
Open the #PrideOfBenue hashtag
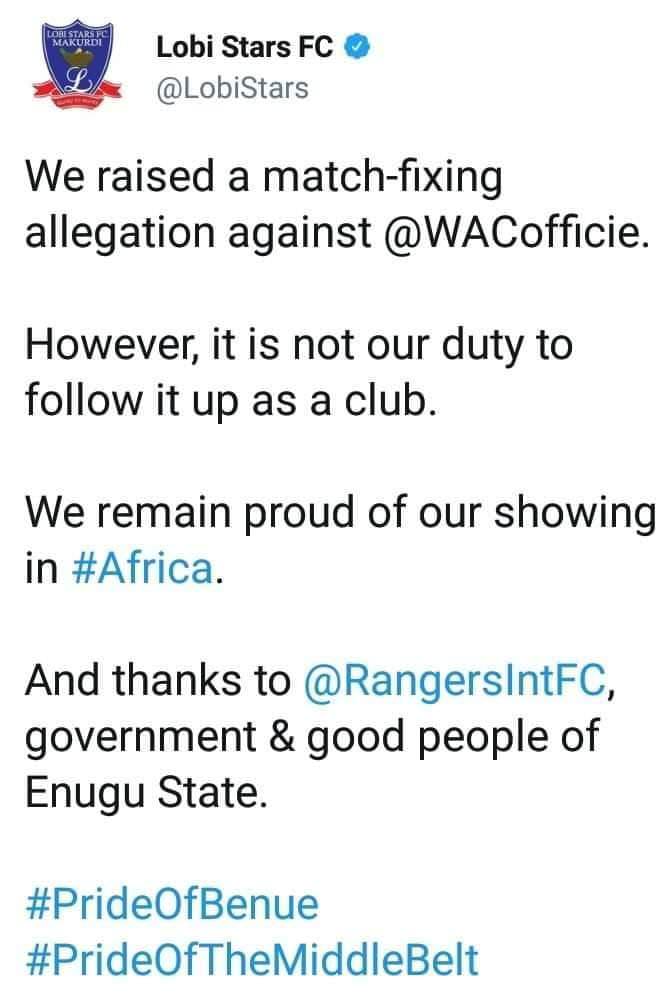[x=170, y=905]
